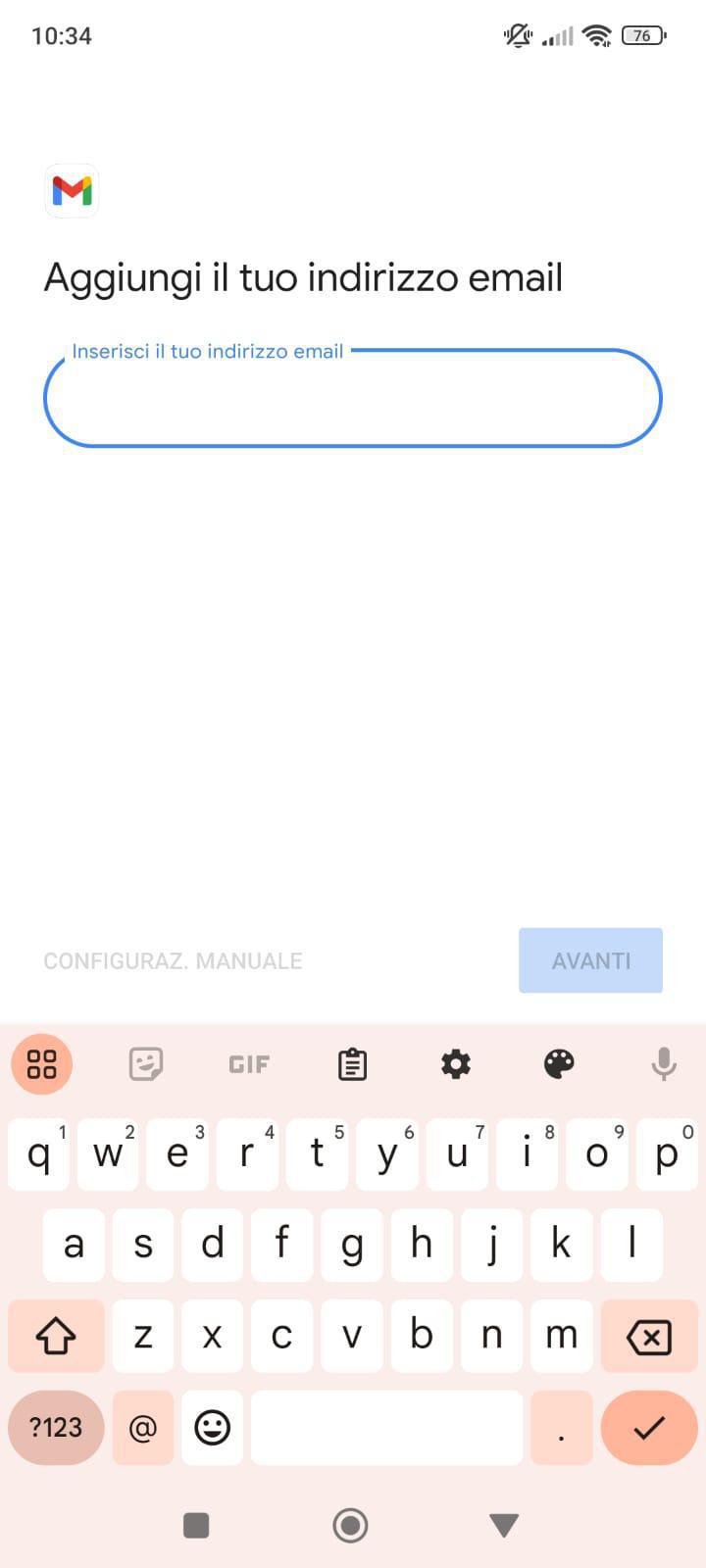
Task: Click the email address input field
Action: tap(353, 398)
